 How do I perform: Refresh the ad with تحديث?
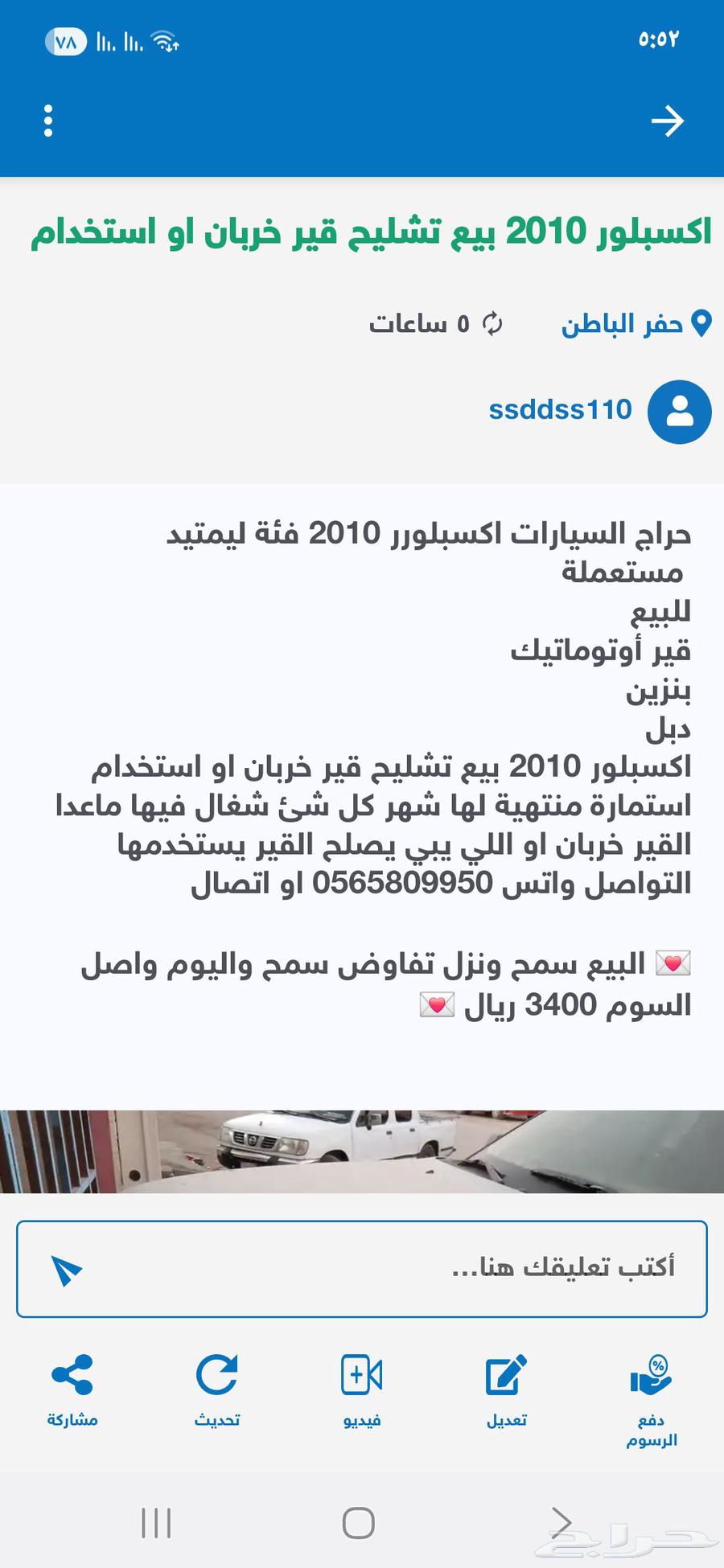216,1391
